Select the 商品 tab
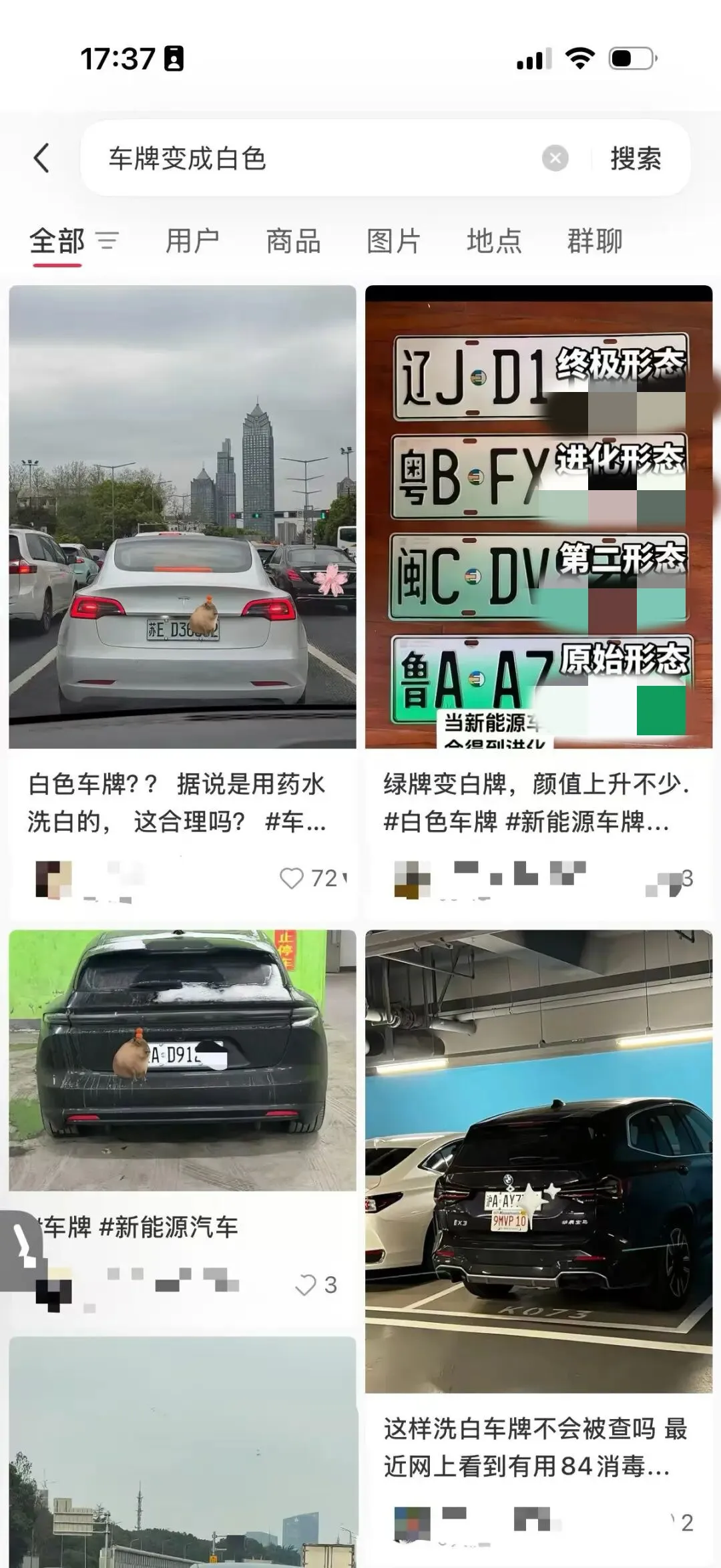 pos(294,242)
